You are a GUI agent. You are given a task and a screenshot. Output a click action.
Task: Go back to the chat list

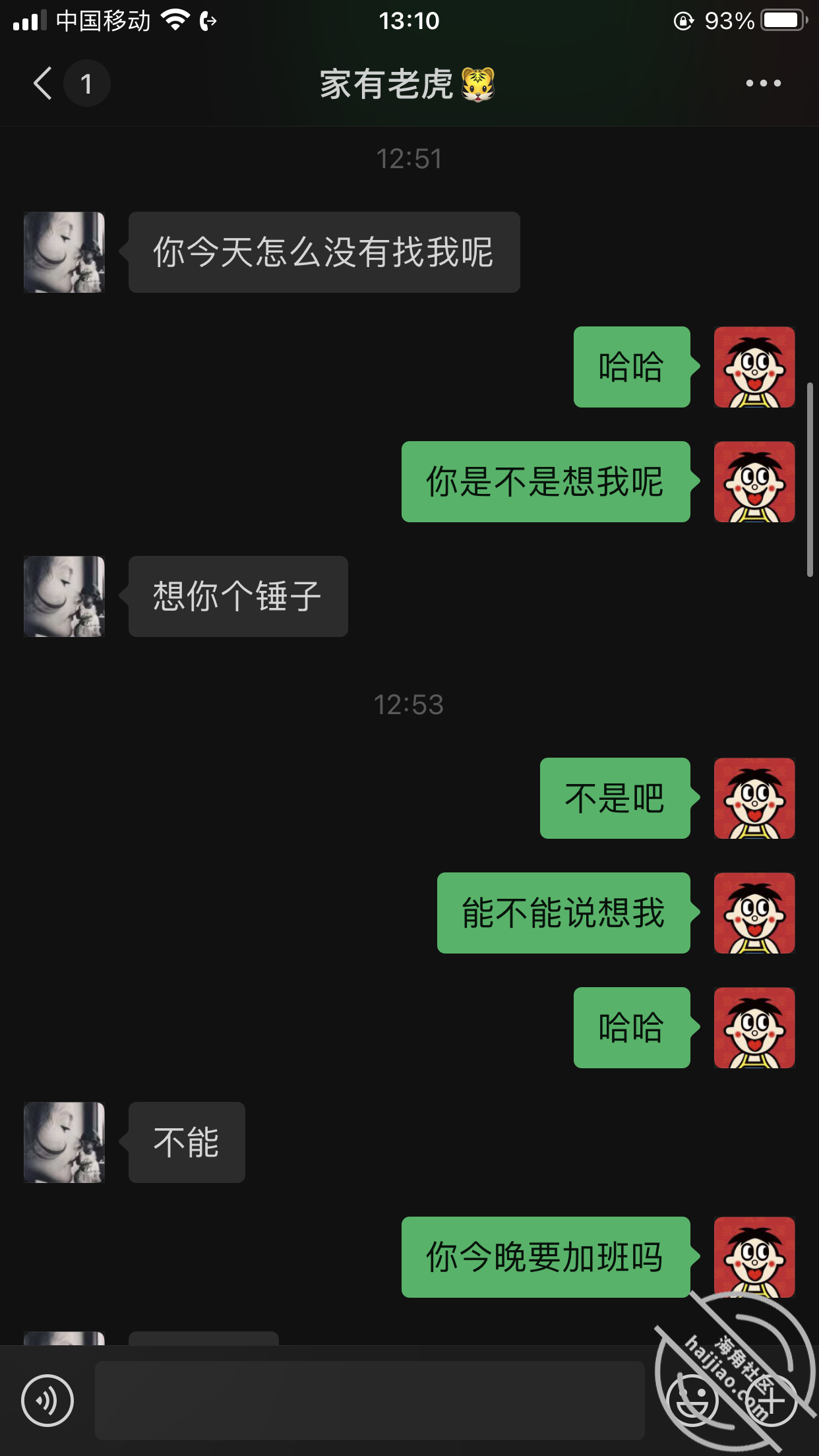click(44, 84)
